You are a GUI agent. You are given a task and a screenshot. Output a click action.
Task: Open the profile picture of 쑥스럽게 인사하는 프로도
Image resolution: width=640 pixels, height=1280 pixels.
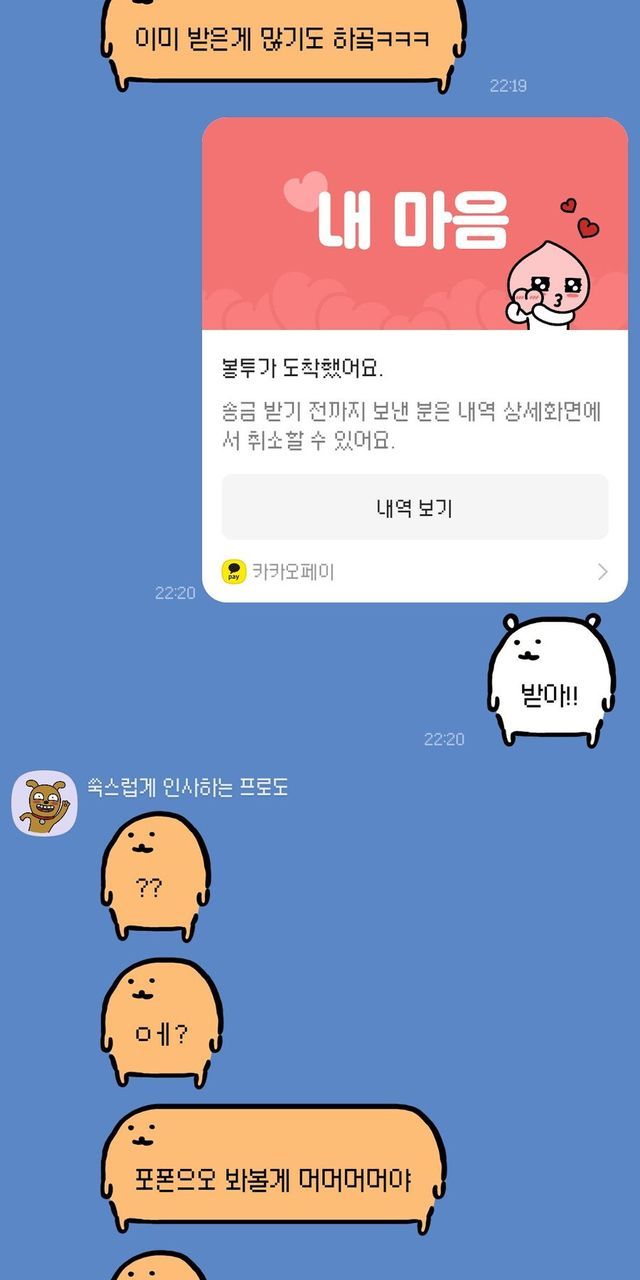coord(44,803)
